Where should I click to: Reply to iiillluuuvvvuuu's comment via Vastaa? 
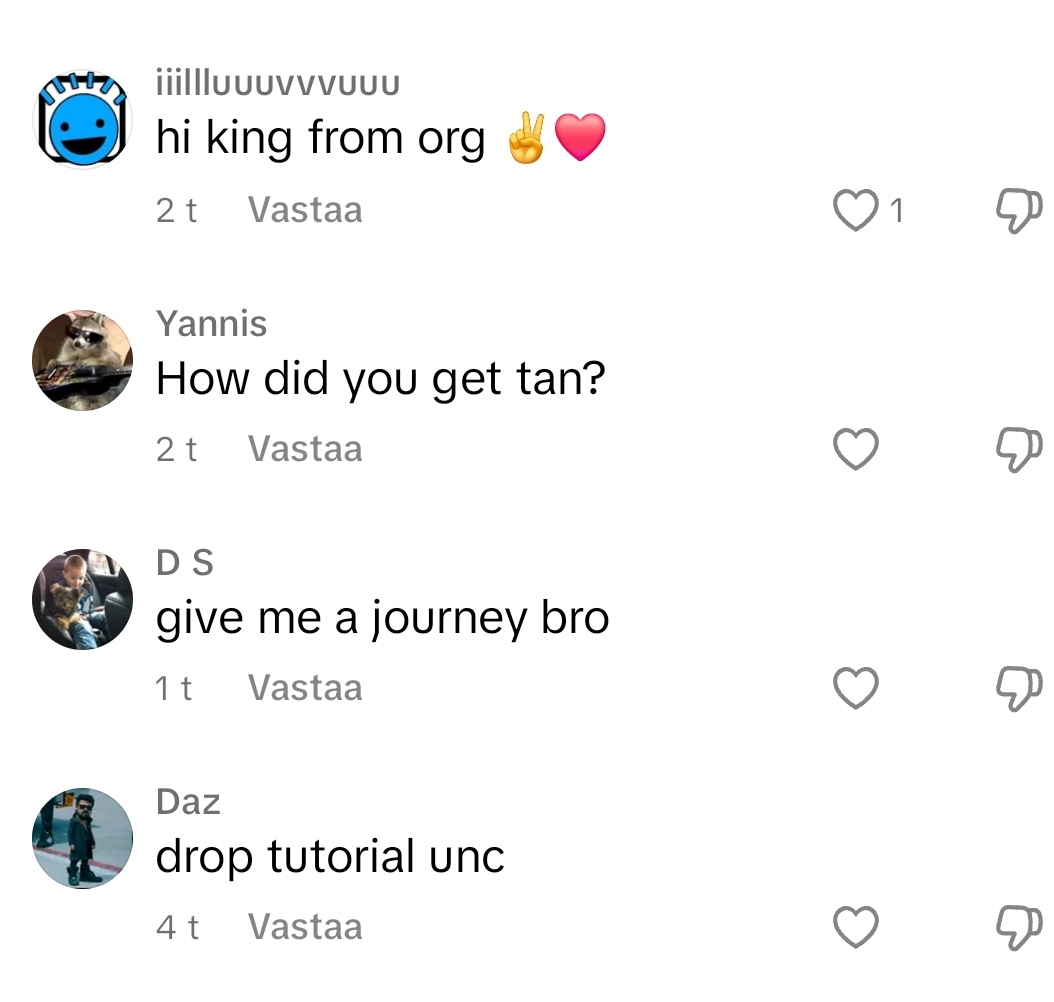pos(304,211)
